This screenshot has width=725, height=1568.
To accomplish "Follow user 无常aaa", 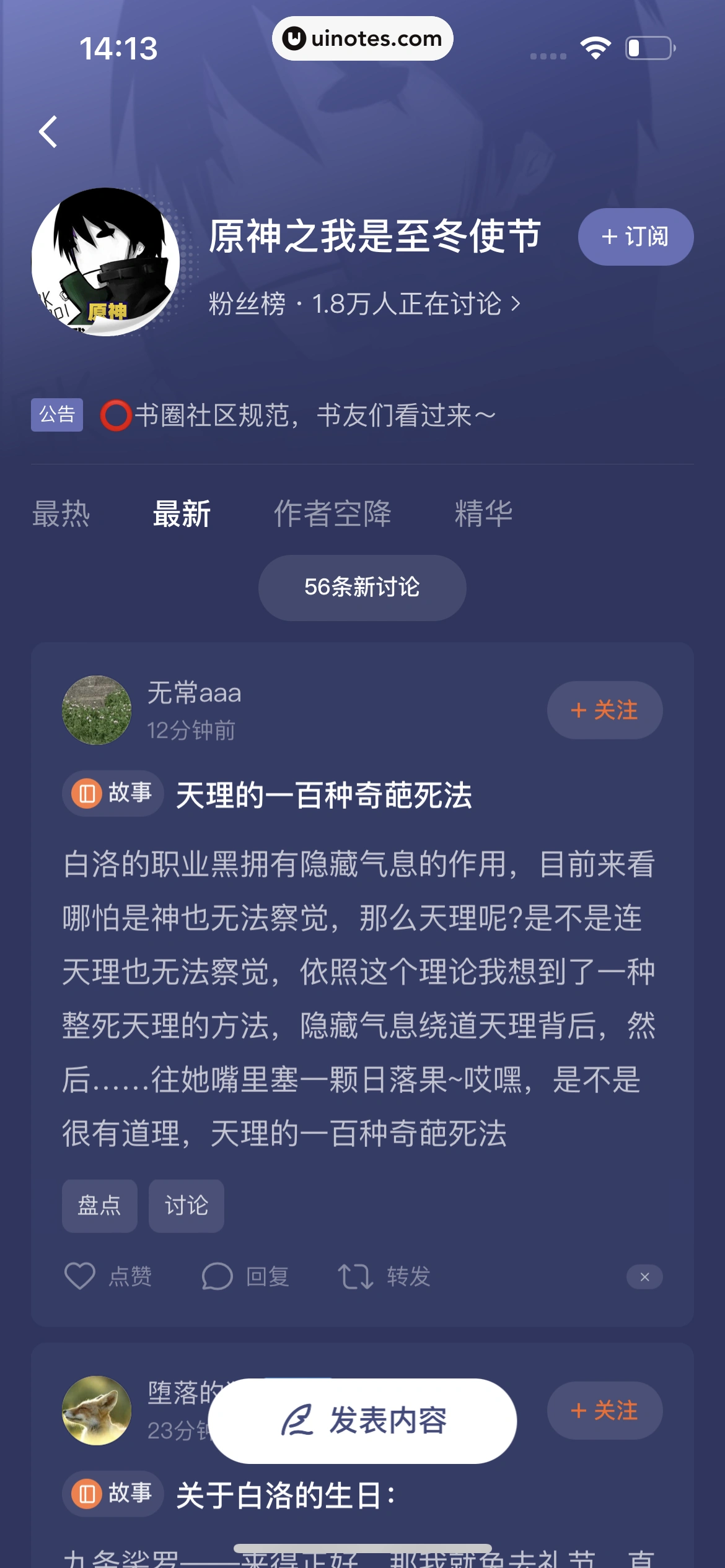I will pos(604,710).
